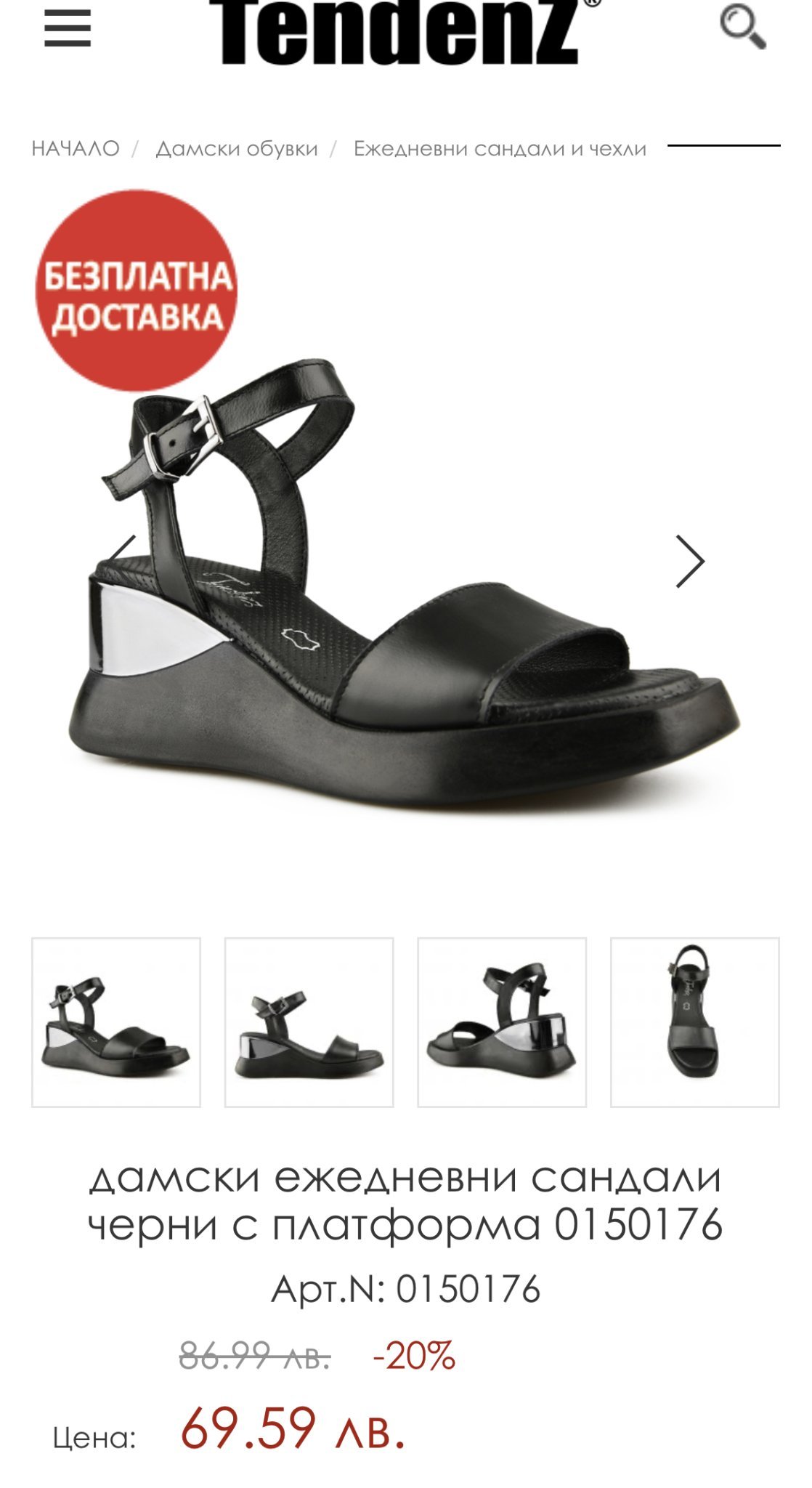The image size is (812, 1488).
Task: Select the third back-angle thumbnail
Action: pos(502,1022)
